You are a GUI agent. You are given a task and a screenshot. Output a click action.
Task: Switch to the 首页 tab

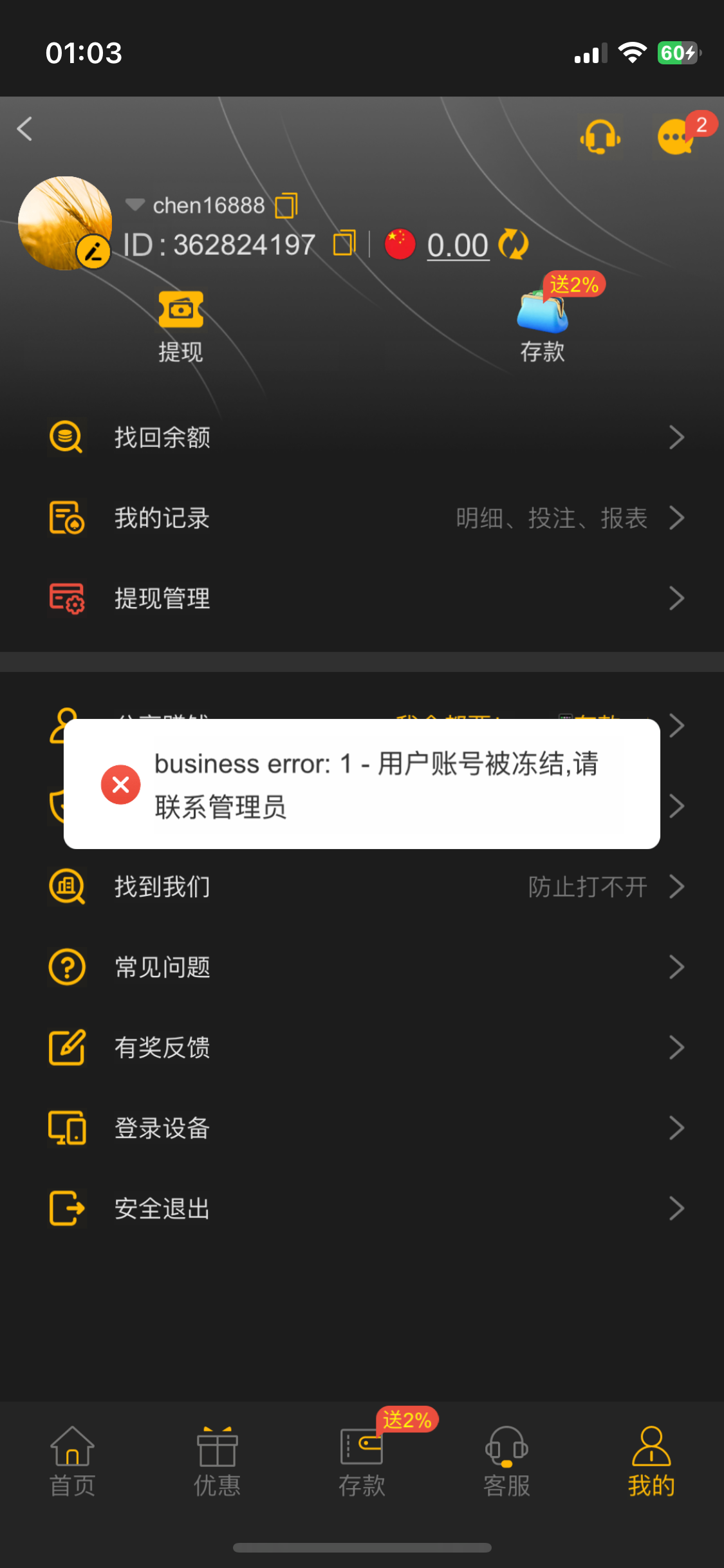tap(72, 1461)
